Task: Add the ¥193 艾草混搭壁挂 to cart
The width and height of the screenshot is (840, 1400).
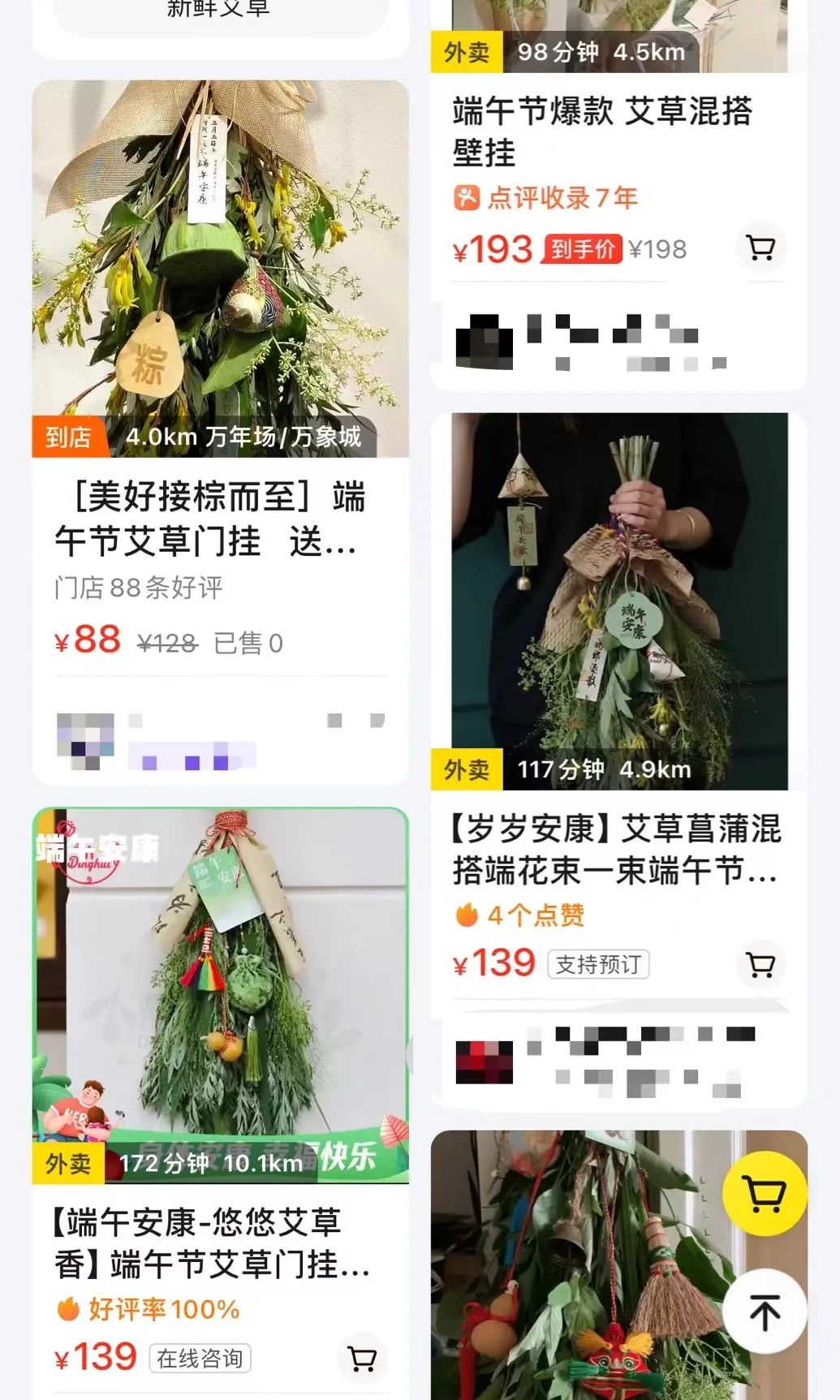Action: coord(761,251)
